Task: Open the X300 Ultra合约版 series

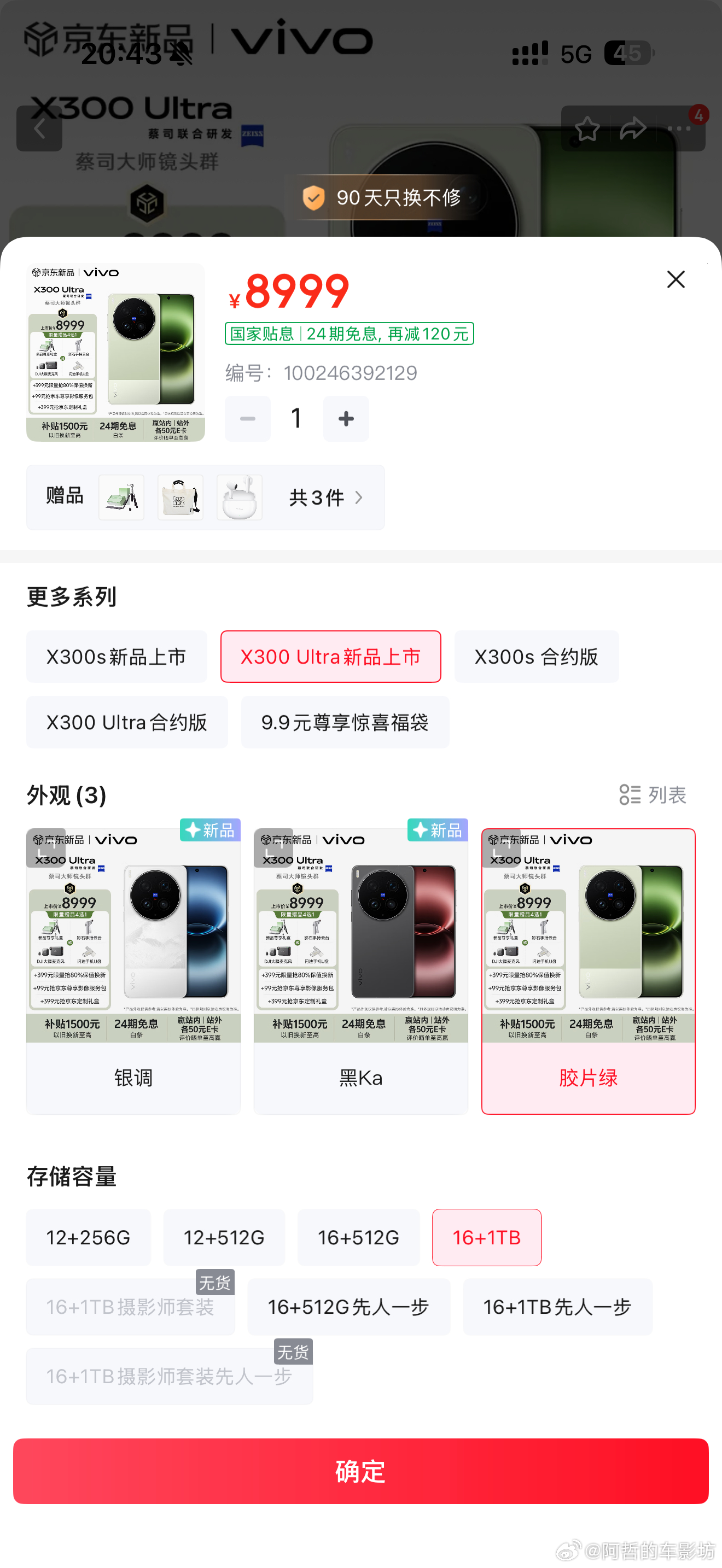Action: click(127, 723)
